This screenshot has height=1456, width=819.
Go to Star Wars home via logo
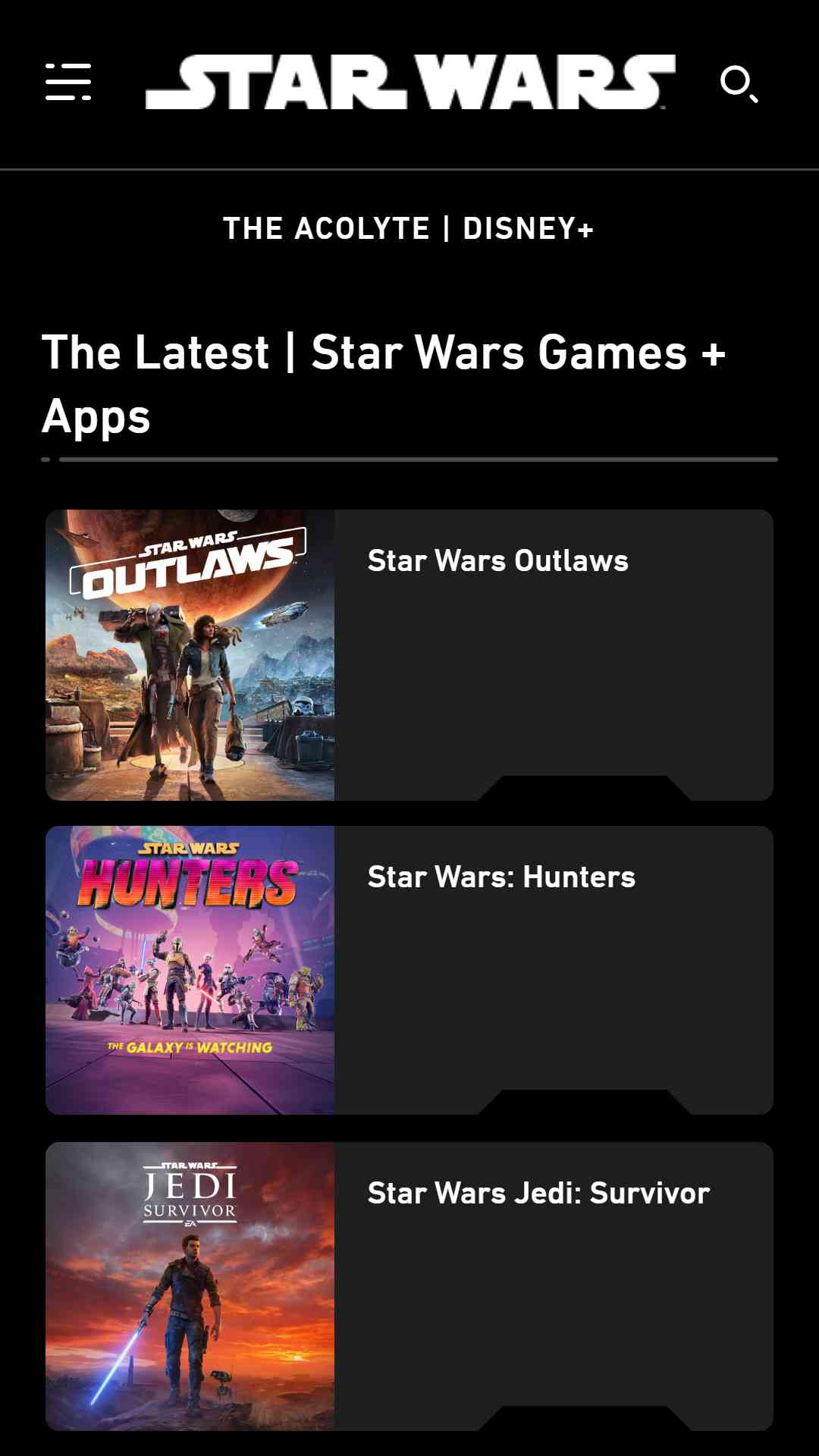pos(410,82)
